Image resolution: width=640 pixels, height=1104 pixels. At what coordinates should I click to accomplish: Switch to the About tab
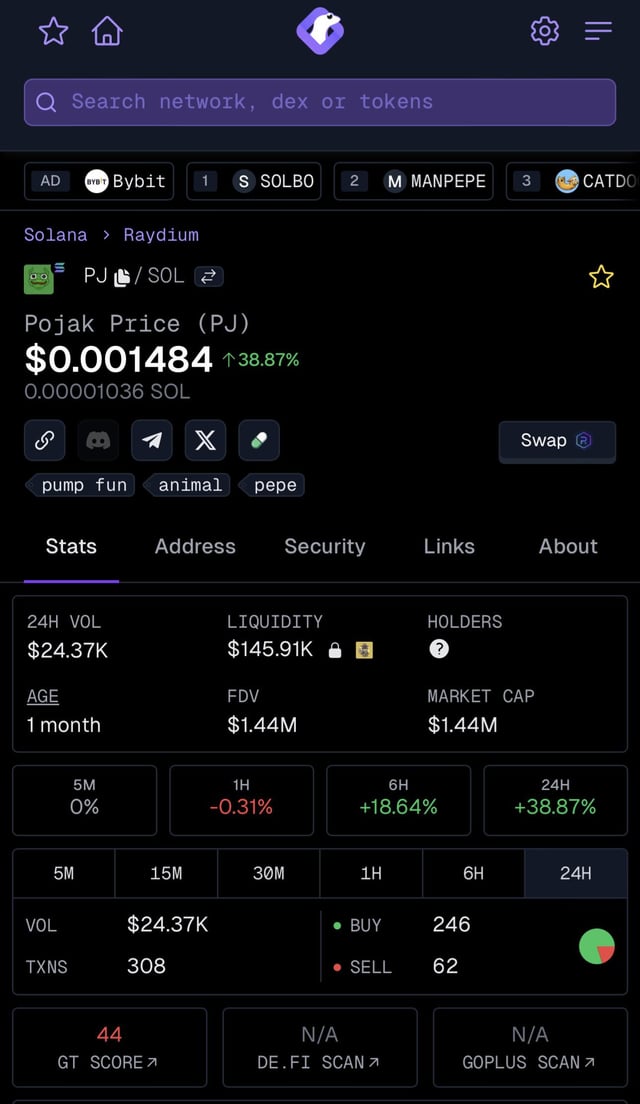click(x=568, y=546)
